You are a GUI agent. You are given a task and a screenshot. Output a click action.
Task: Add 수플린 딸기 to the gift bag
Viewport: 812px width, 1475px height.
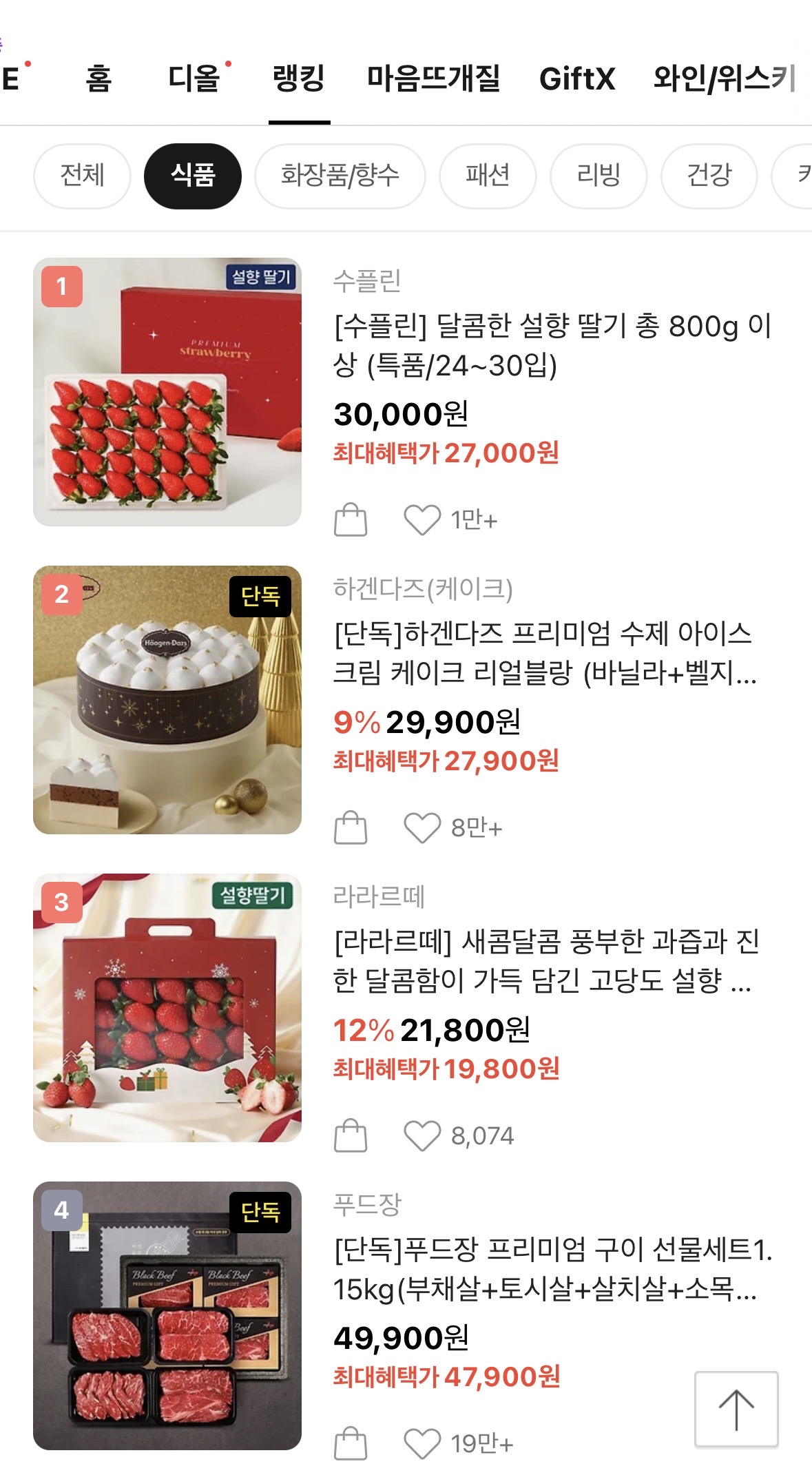pos(351,520)
